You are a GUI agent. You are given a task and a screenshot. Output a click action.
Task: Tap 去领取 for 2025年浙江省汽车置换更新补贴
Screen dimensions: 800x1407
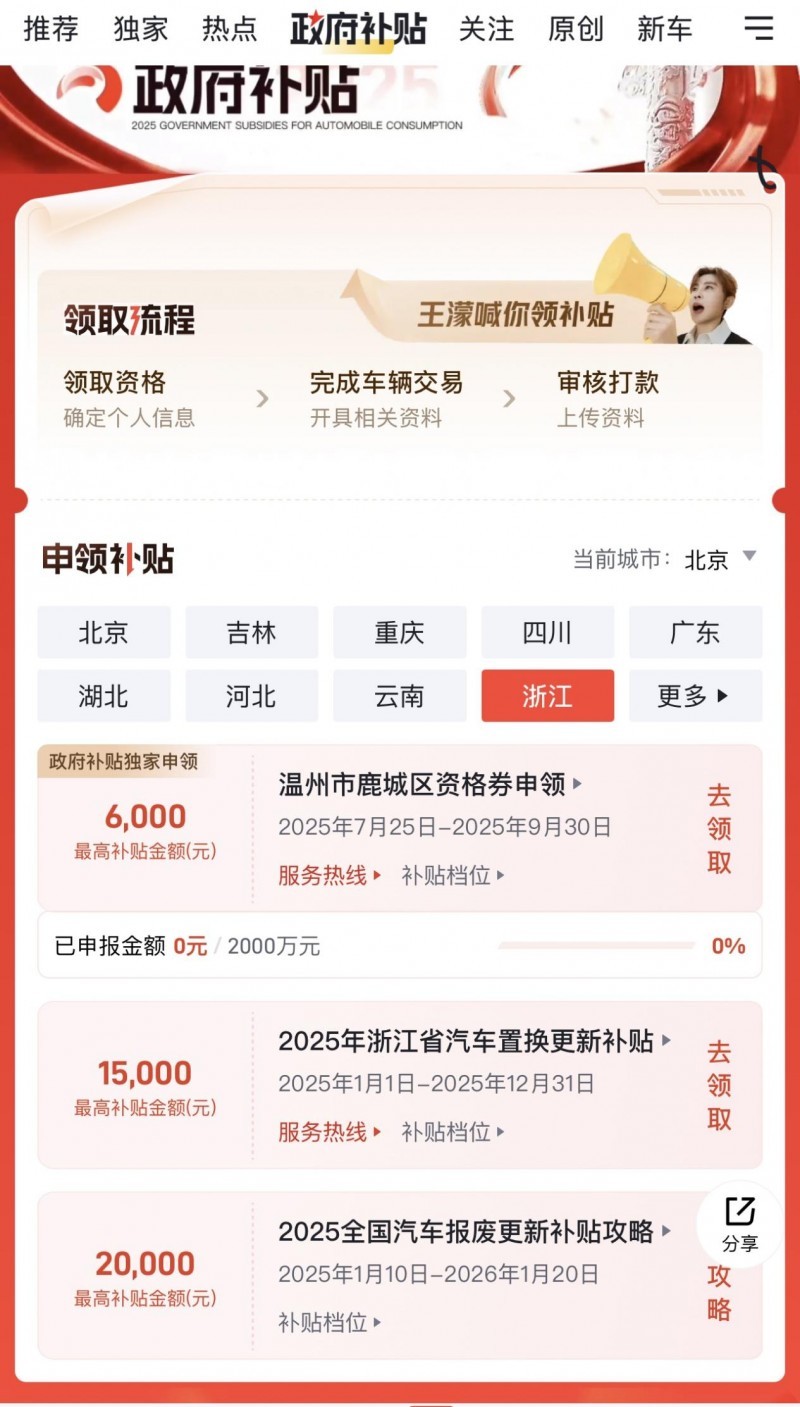[719, 1084]
